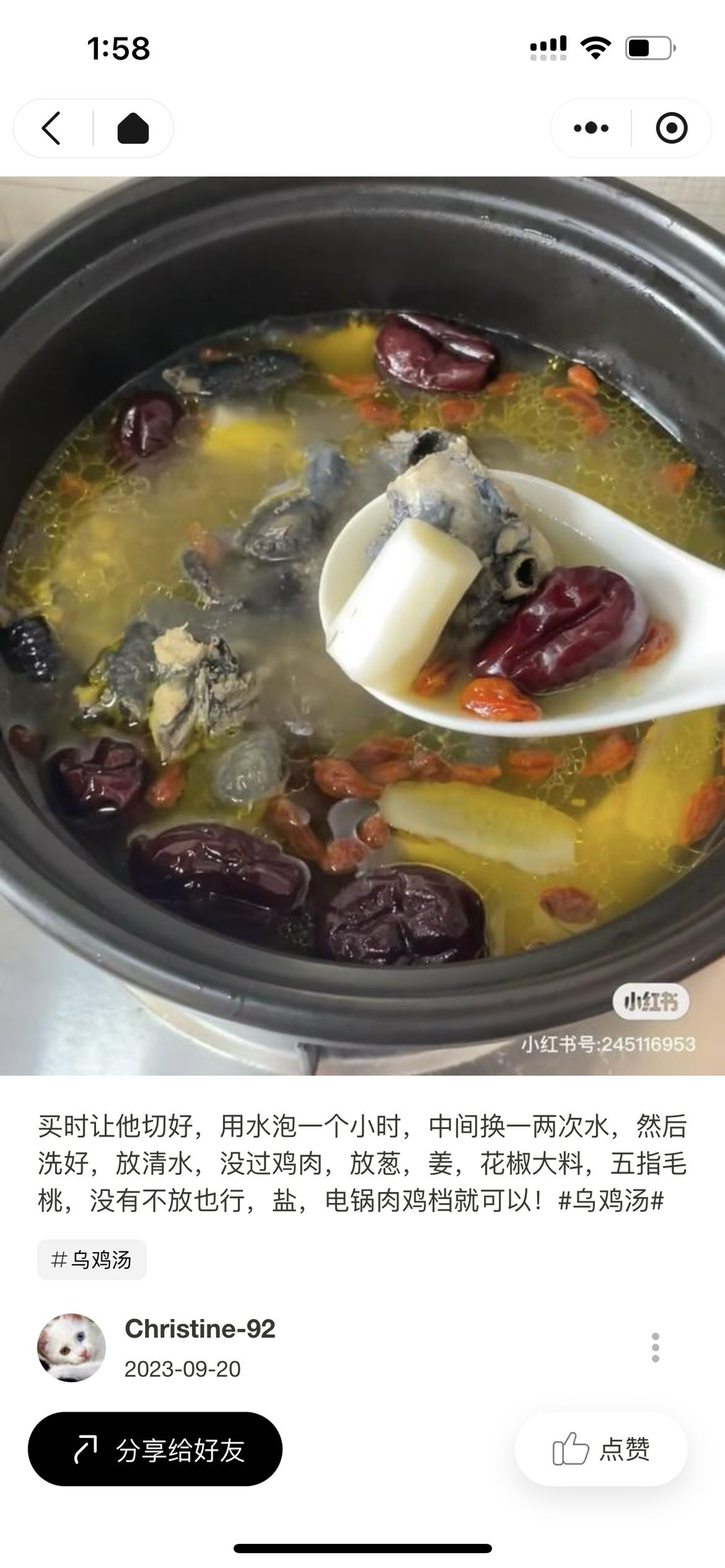Open the #乌鸡汤 hashtag chip

[x=92, y=1260]
